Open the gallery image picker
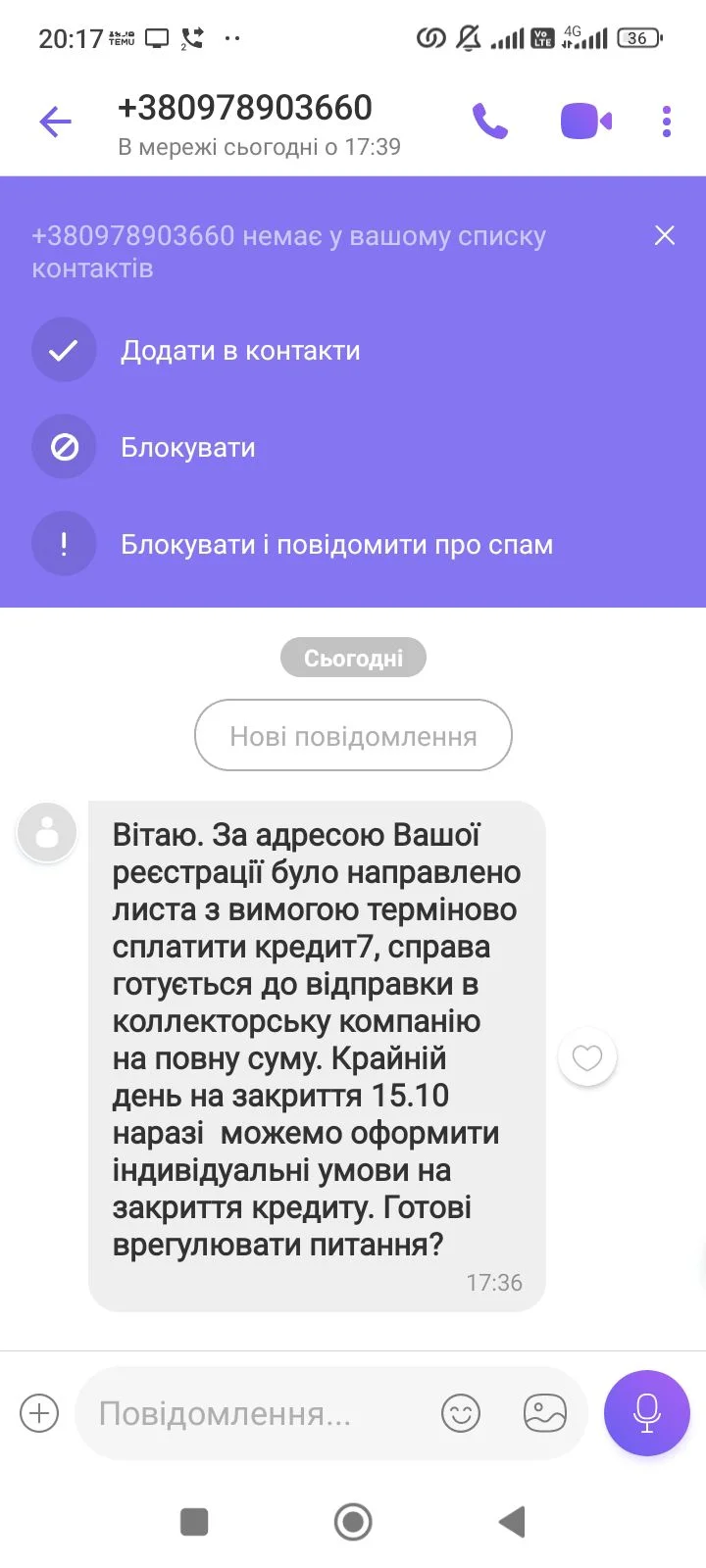 tap(545, 1413)
